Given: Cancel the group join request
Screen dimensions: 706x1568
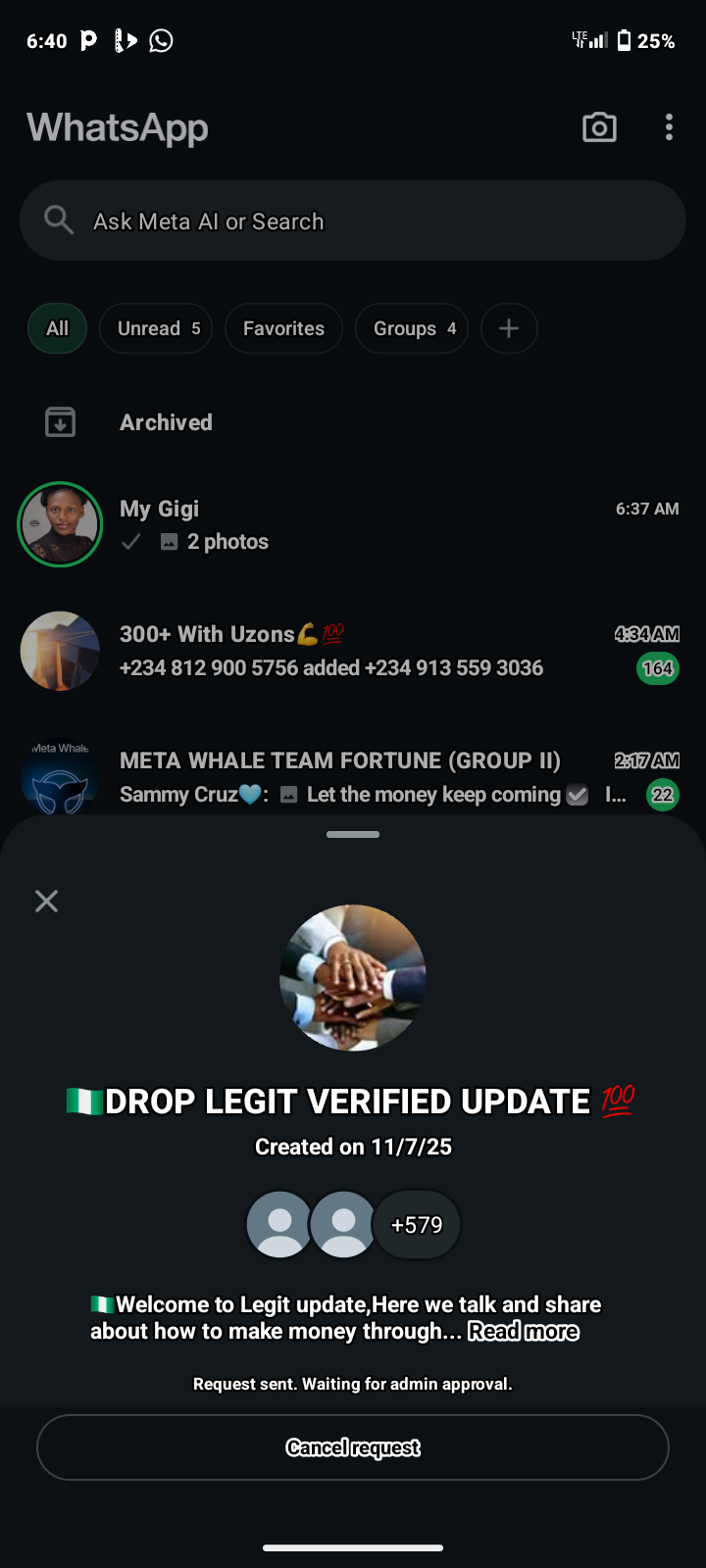Looking at the screenshot, I should point(353,1447).
